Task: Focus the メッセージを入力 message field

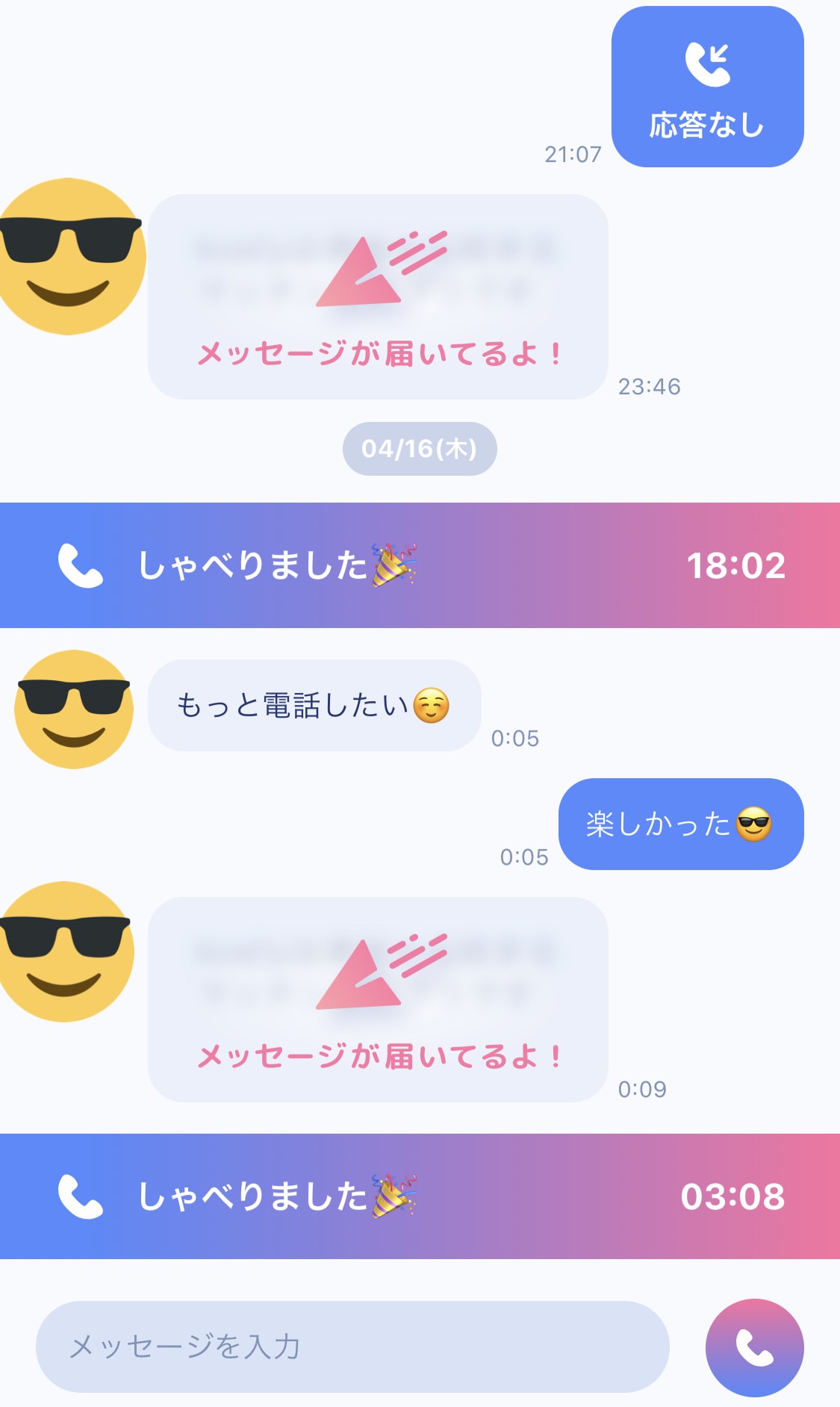Action: [352, 1347]
